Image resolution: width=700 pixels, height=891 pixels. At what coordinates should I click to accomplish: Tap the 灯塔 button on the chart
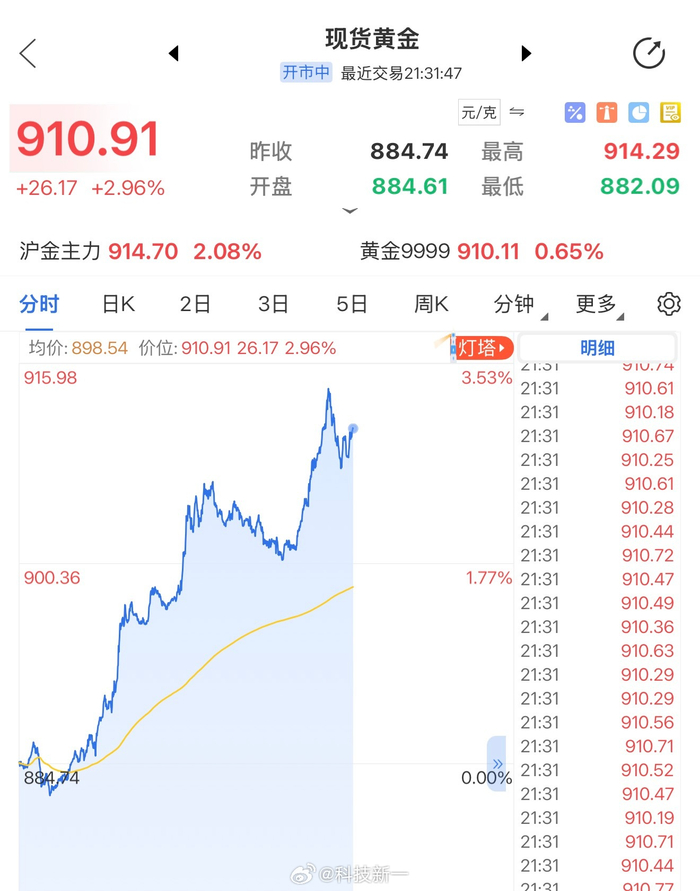click(x=482, y=348)
